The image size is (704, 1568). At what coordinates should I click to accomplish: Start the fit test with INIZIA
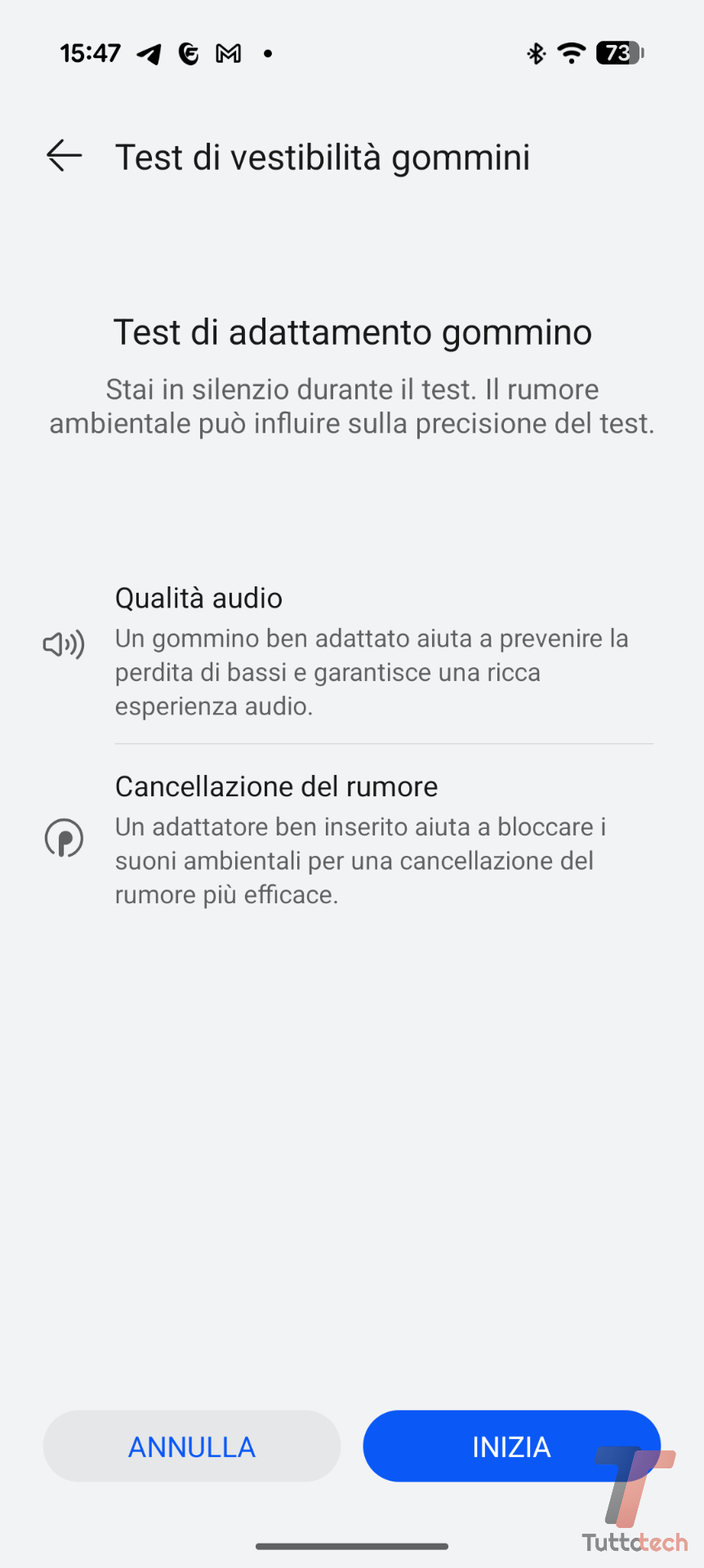511,1446
